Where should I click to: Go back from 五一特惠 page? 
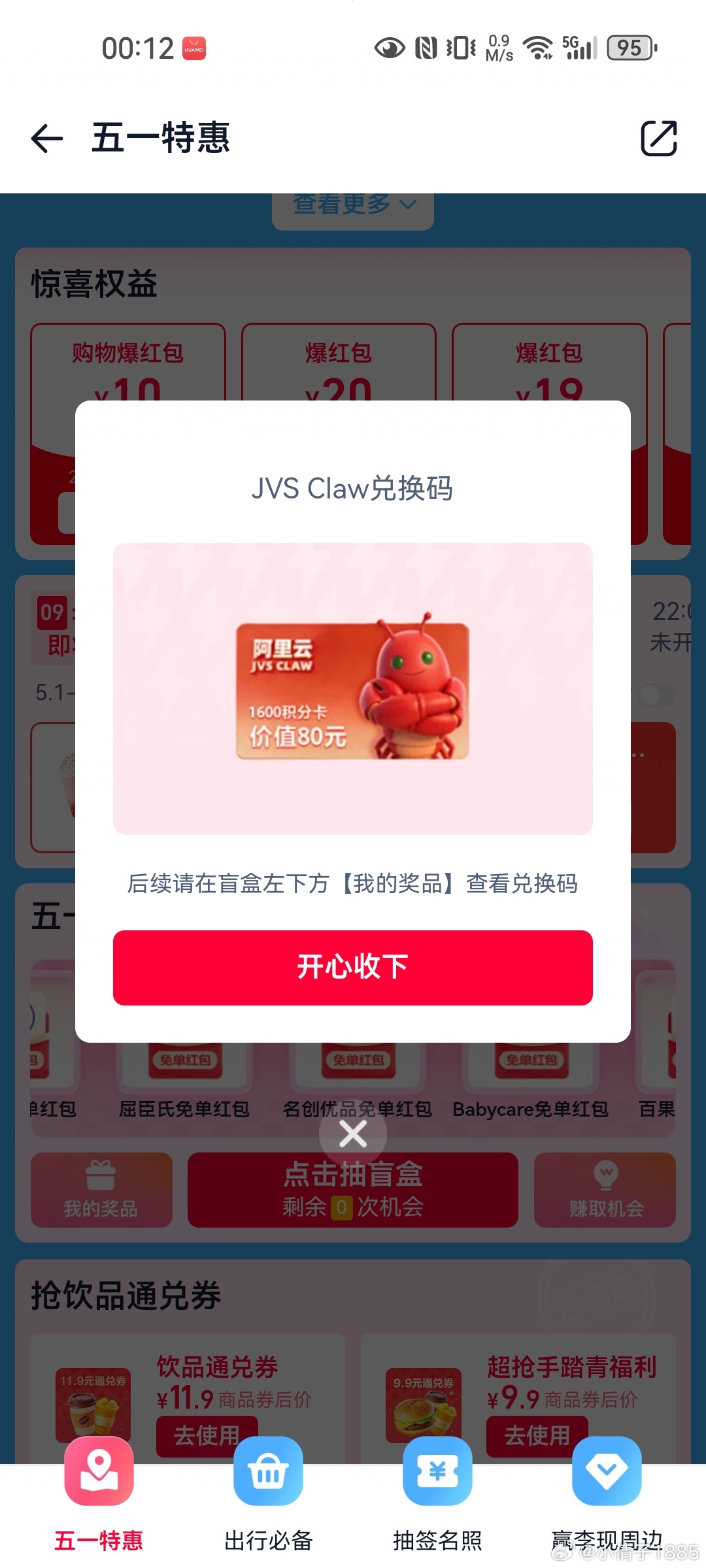pos(47,139)
